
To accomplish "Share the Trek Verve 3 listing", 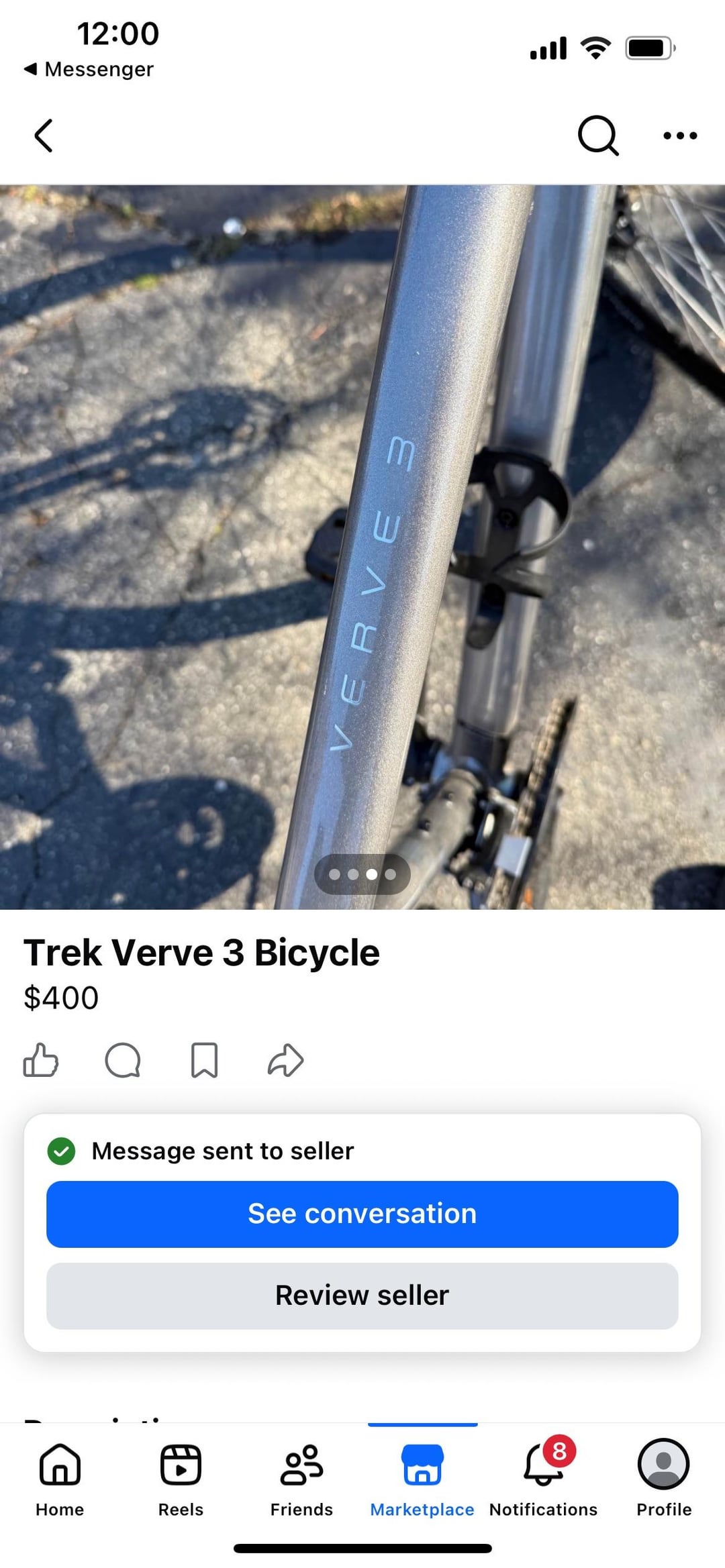I will click(286, 1061).
